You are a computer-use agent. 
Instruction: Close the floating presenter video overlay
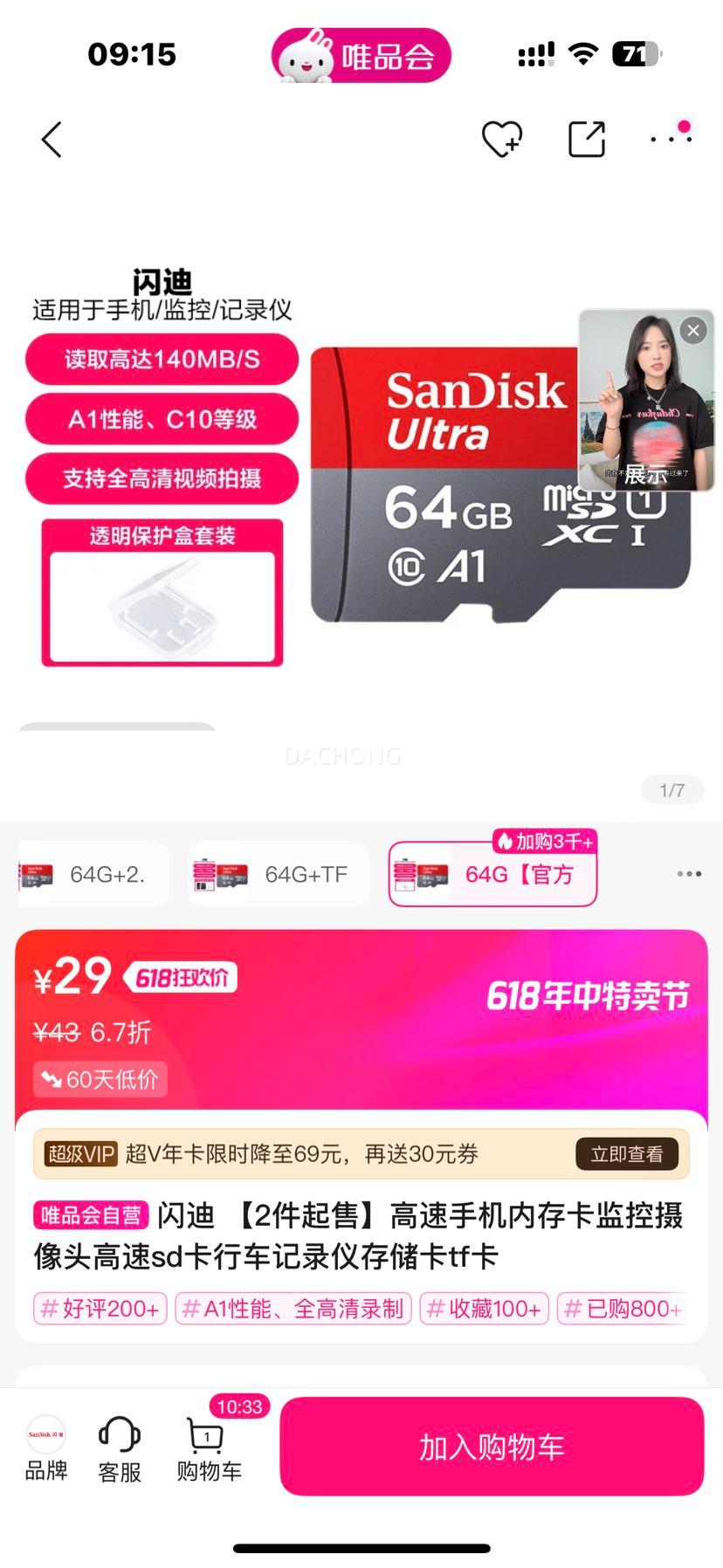pos(693,331)
